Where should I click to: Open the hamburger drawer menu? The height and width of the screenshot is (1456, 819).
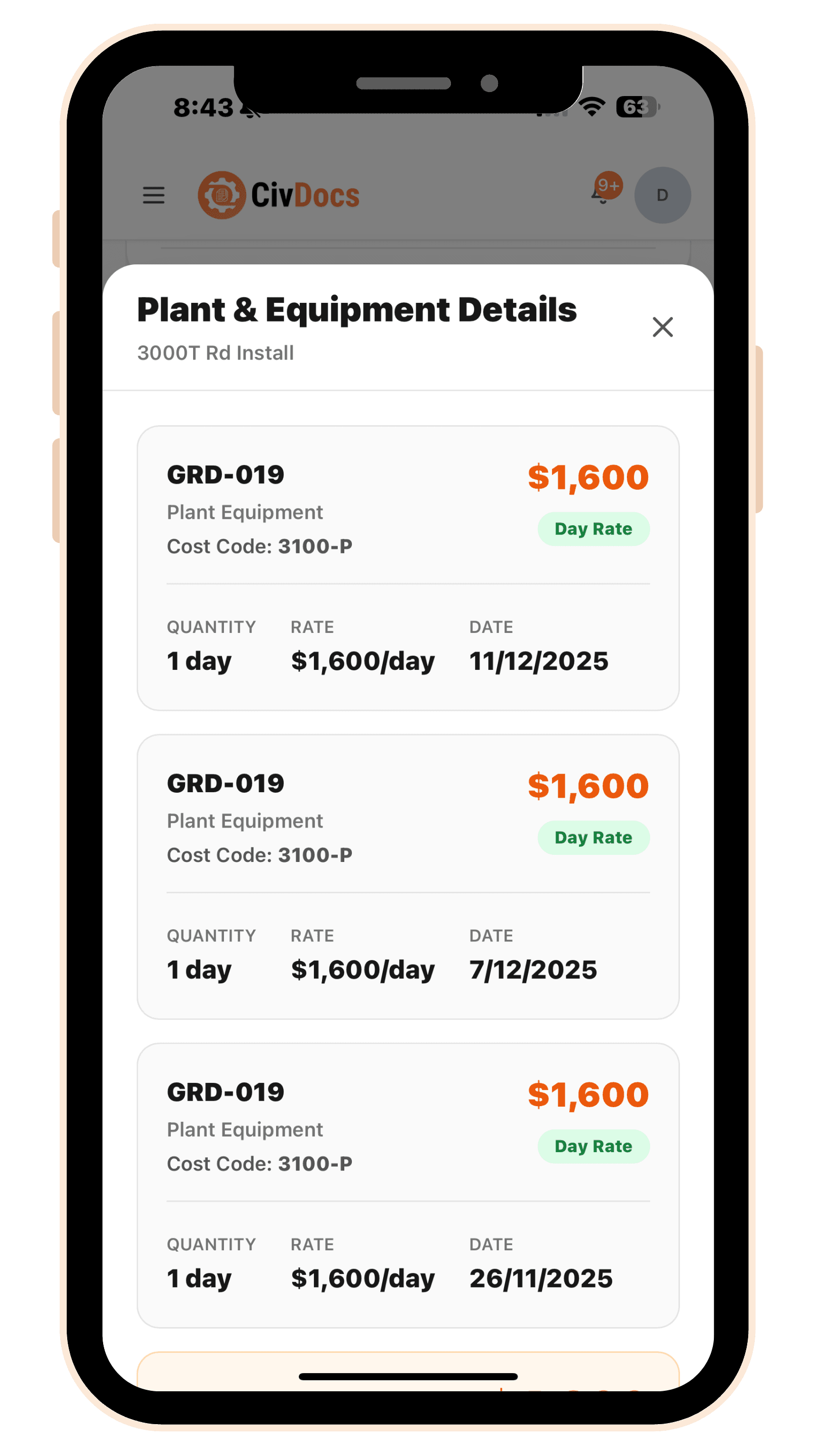pyautogui.click(x=154, y=196)
